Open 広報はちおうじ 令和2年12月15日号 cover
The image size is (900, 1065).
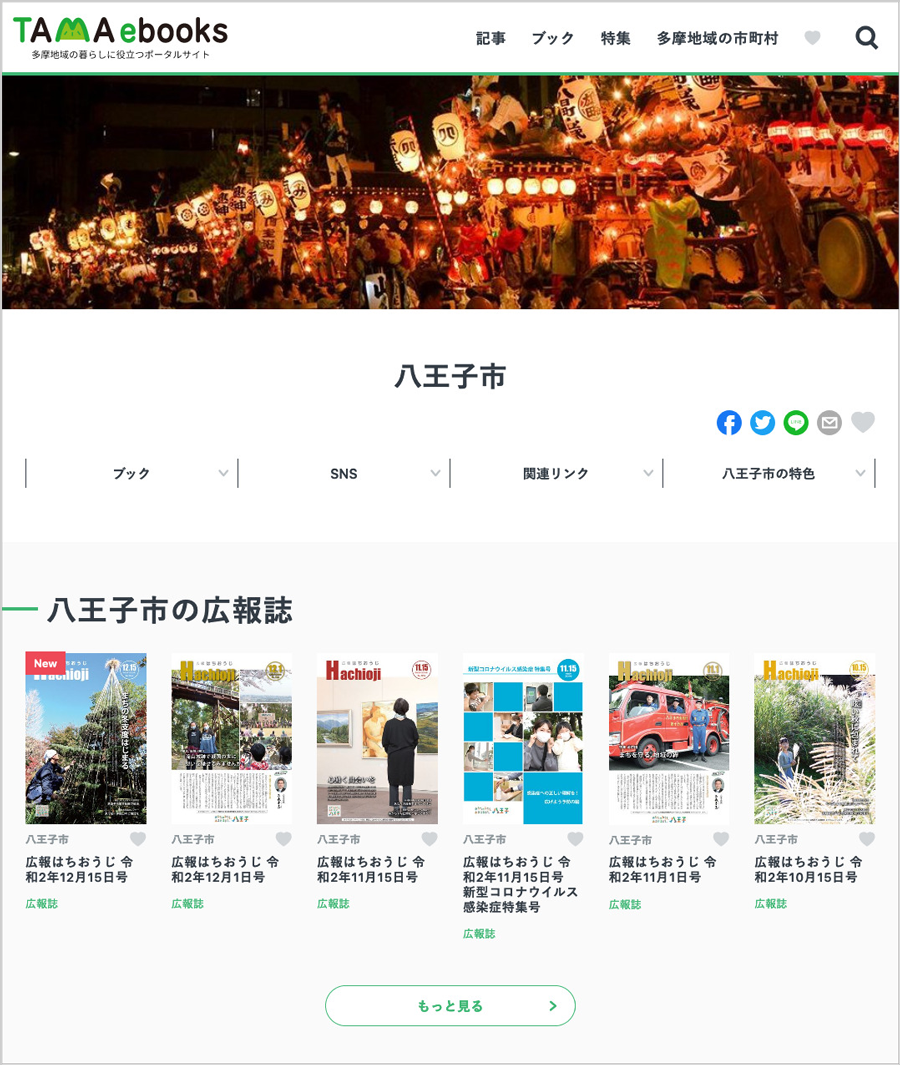point(86,739)
